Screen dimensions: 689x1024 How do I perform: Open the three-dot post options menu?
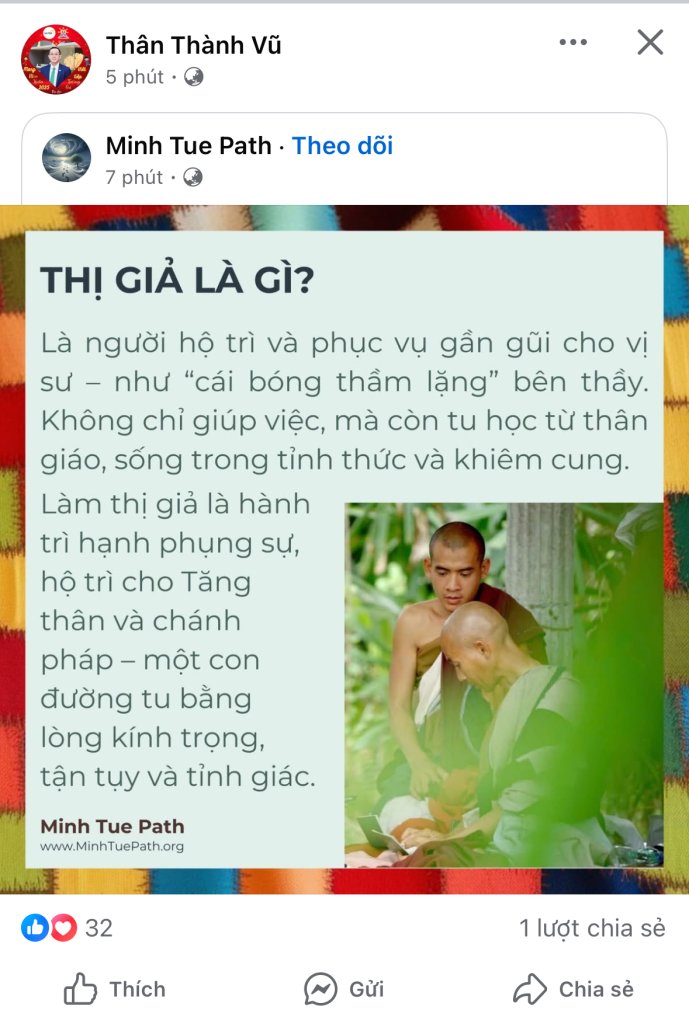573,42
